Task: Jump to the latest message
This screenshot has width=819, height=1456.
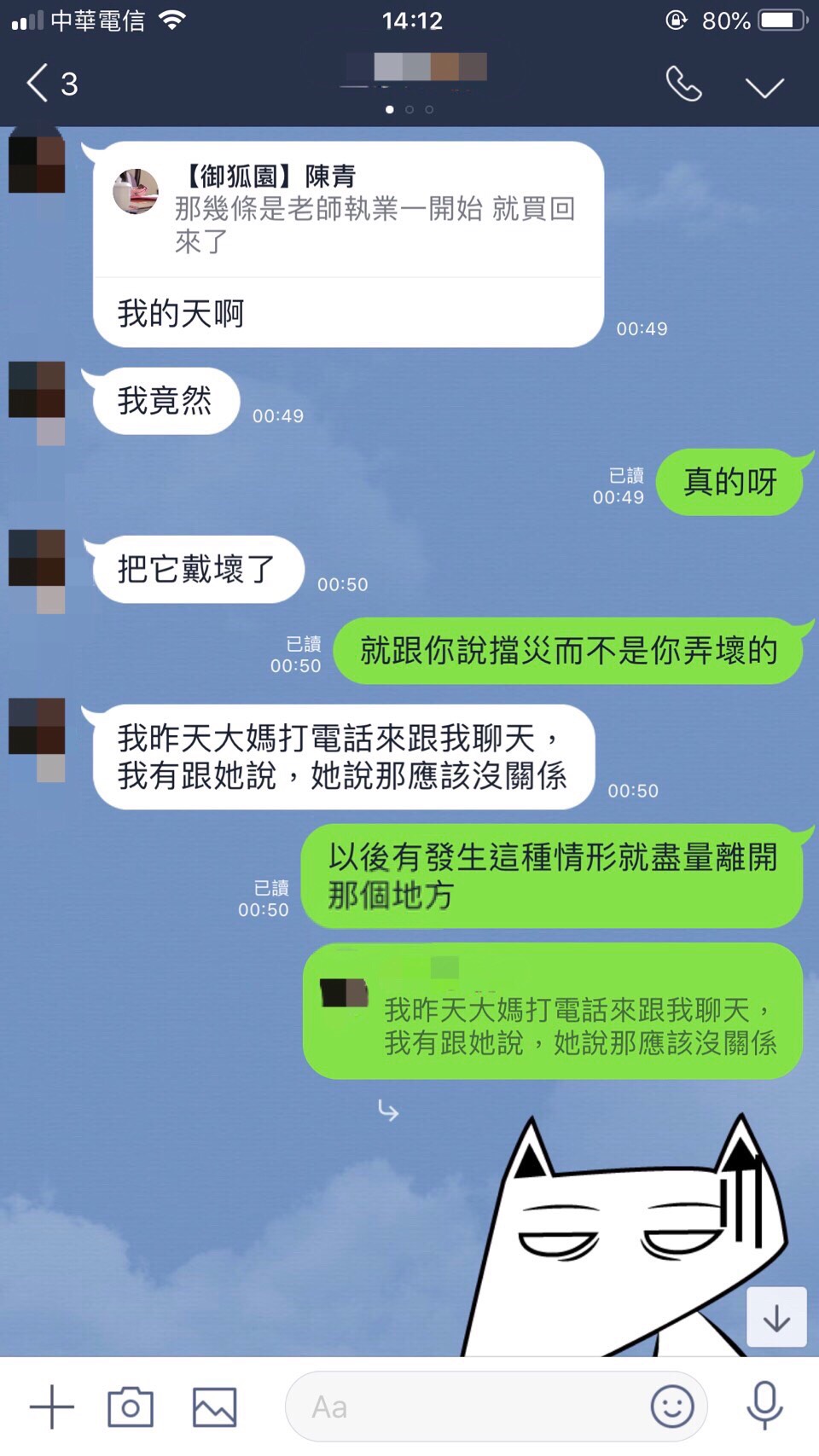Action: [776, 1318]
